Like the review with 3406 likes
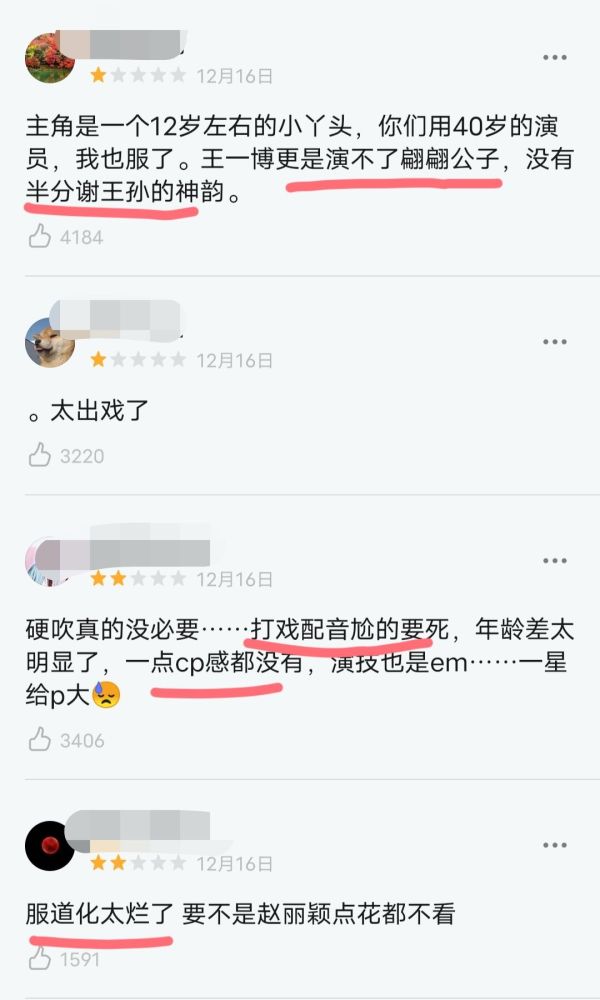 pyautogui.click(x=40, y=740)
